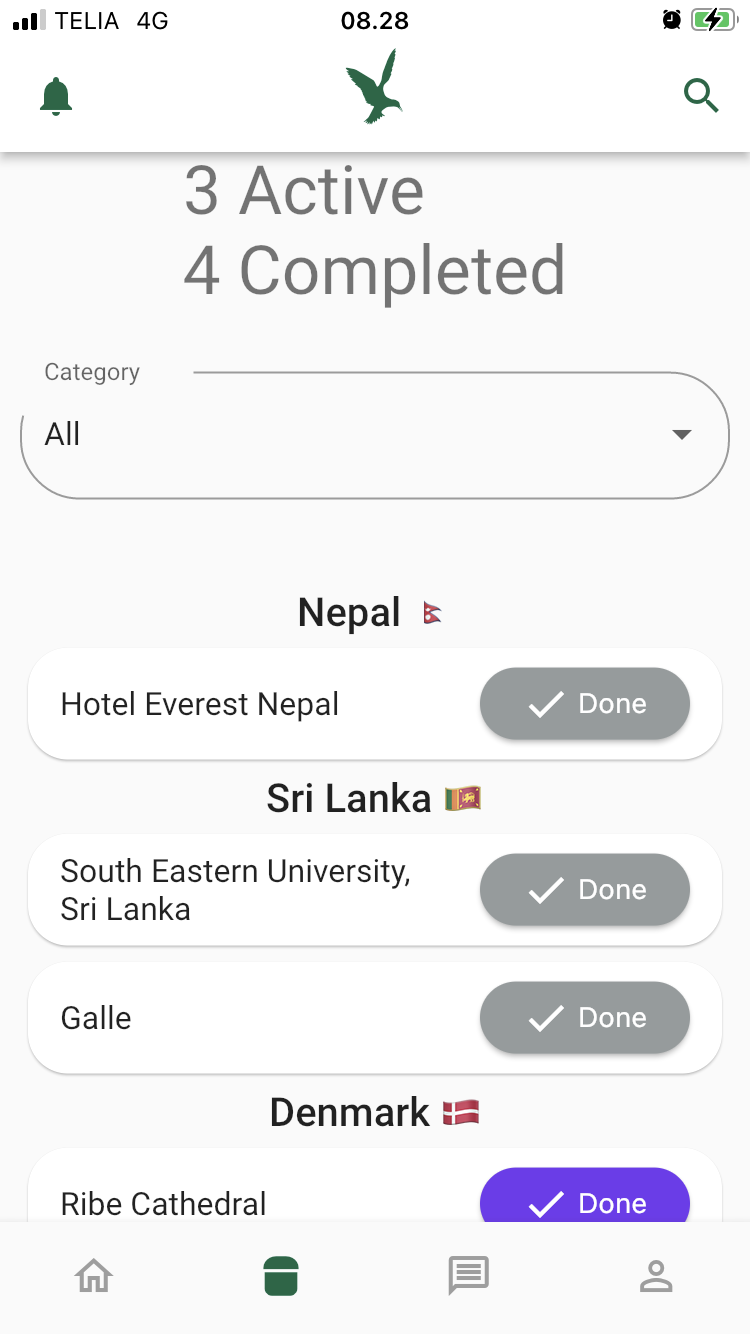Switch to the Messages tab
Image resolution: width=750 pixels, height=1334 pixels.
tap(468, 1276)
